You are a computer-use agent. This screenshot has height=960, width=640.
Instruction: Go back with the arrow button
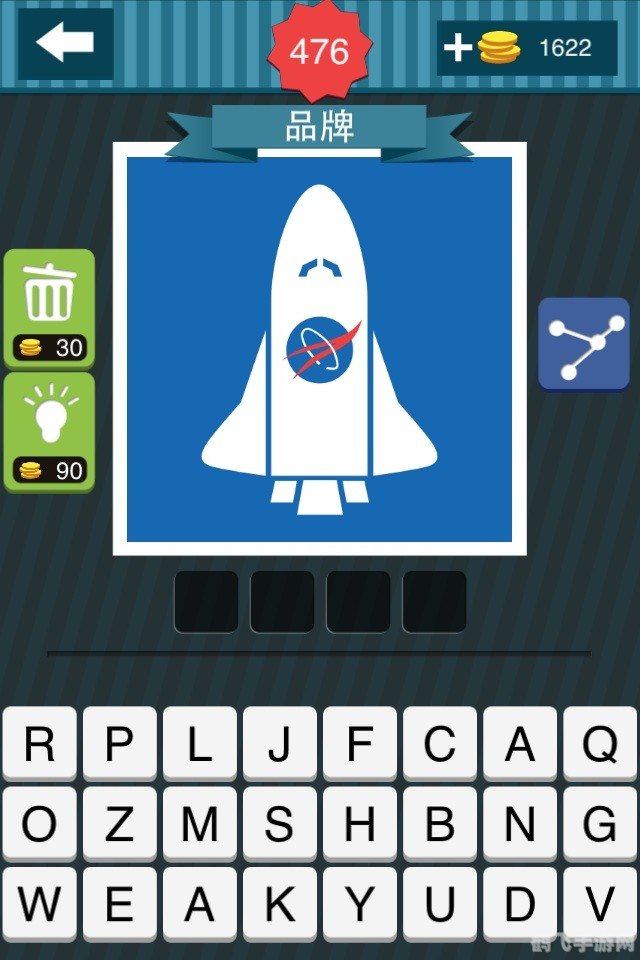tap(65, 43)
